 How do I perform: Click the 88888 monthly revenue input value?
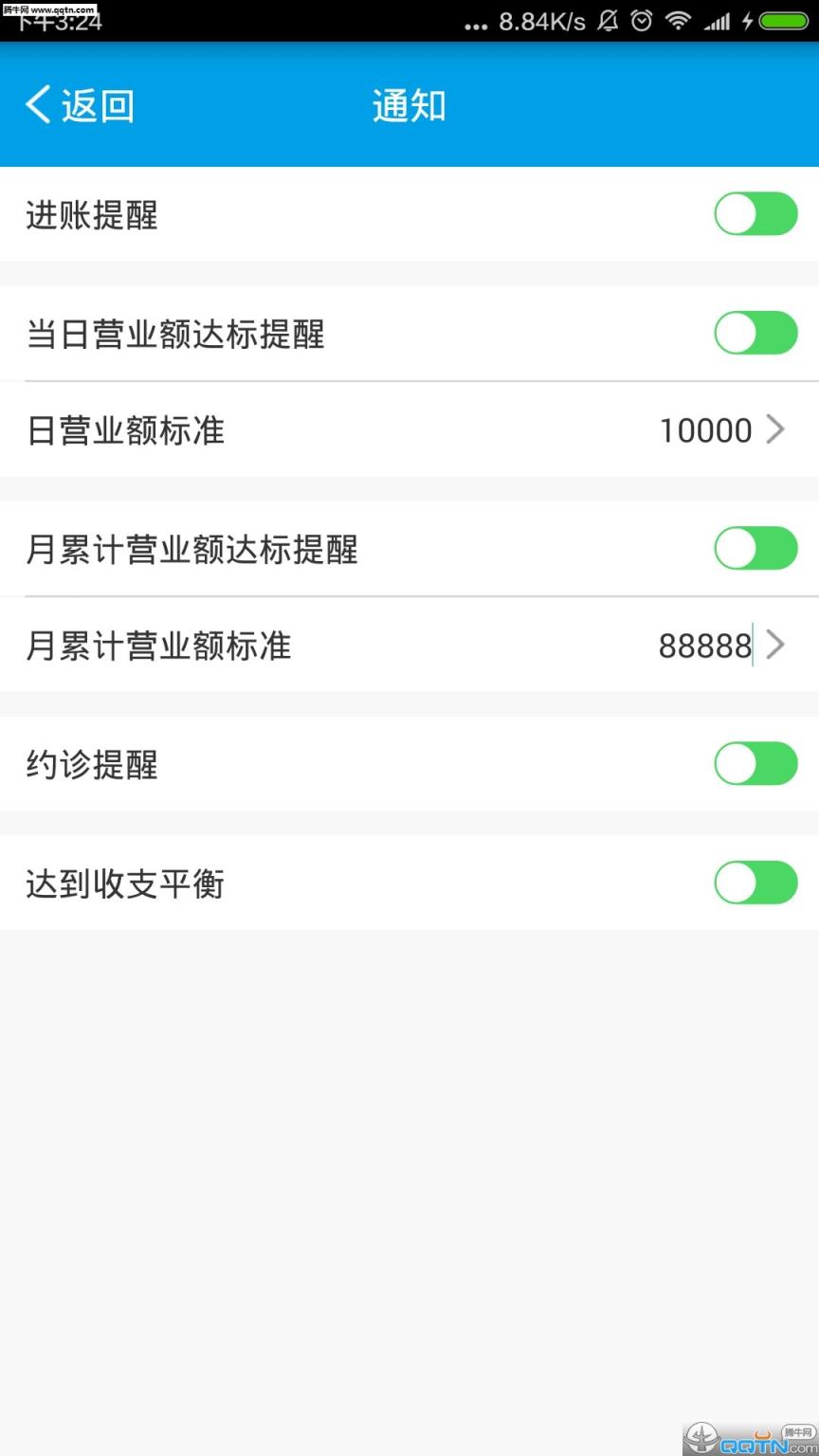point(705,645)
